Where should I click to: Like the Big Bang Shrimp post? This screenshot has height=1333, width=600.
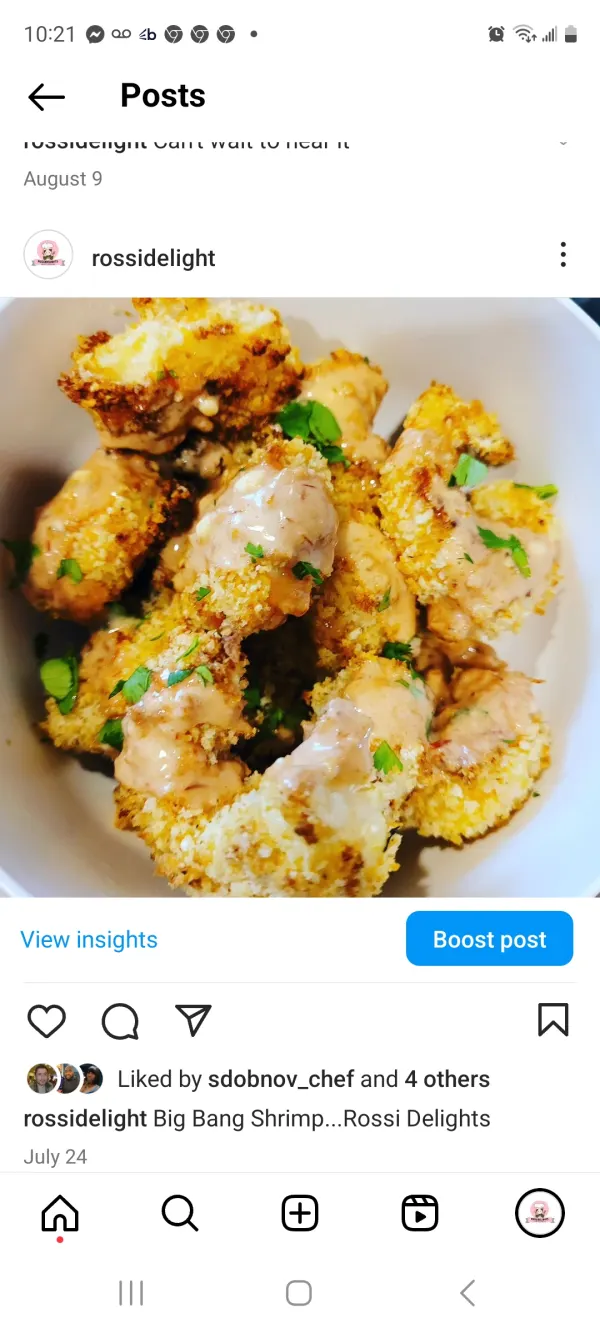click(46, 1021)
